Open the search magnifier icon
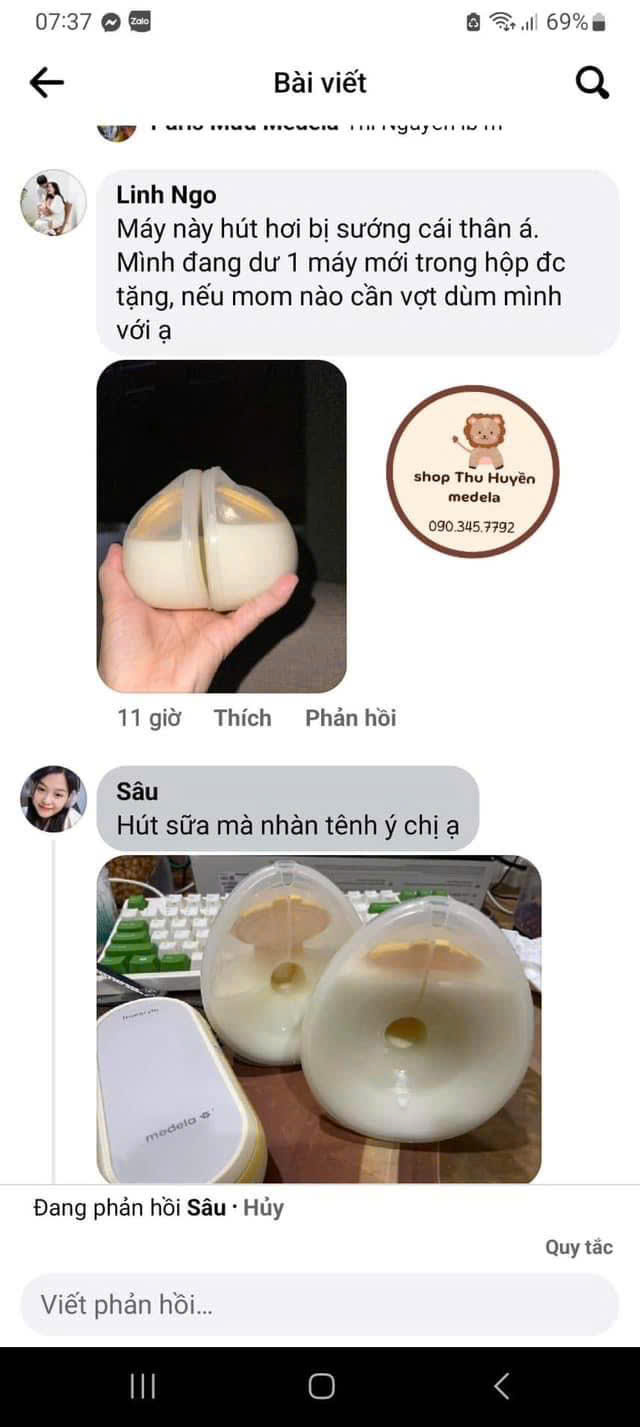 coord(592,83)
